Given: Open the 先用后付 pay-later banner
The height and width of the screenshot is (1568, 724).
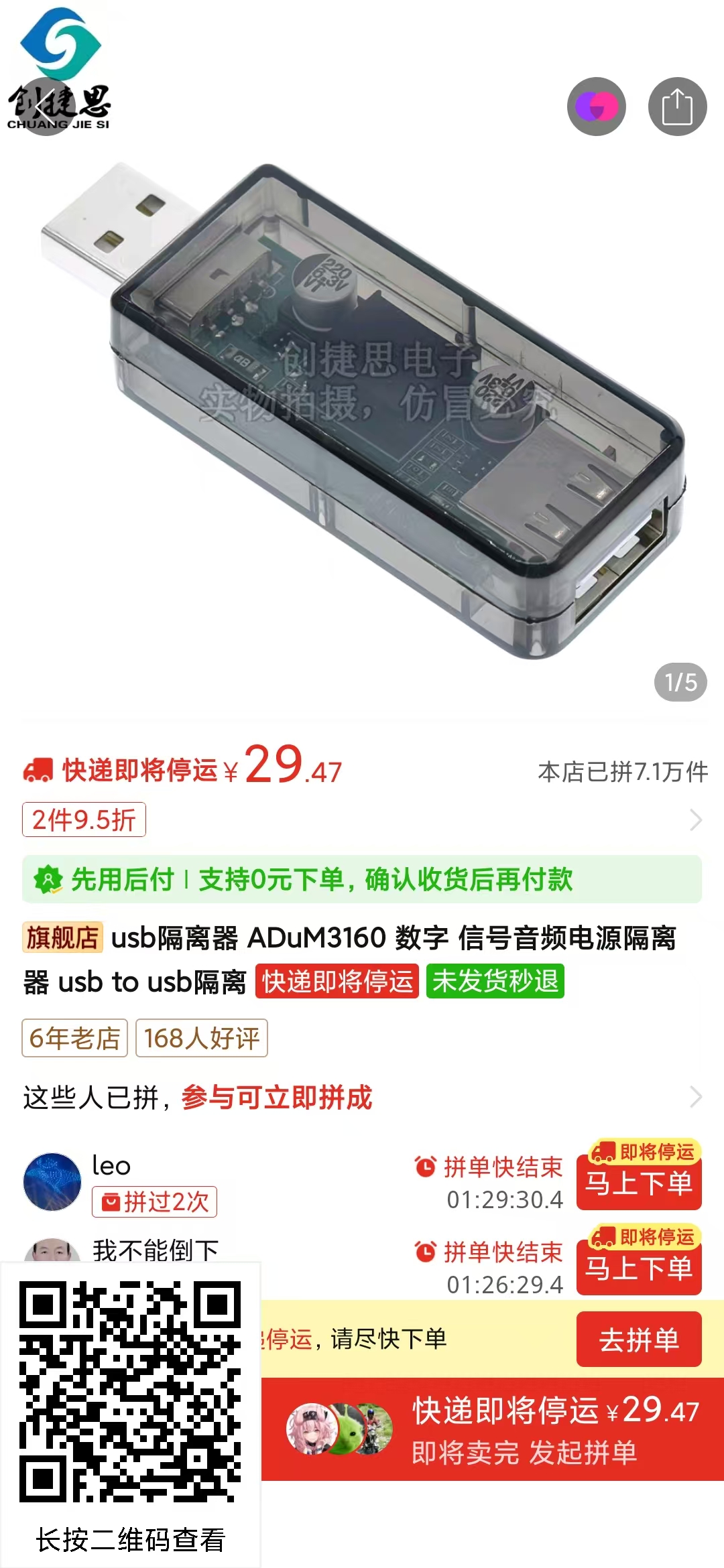Looking at the screenshot, I should point(362,879).
